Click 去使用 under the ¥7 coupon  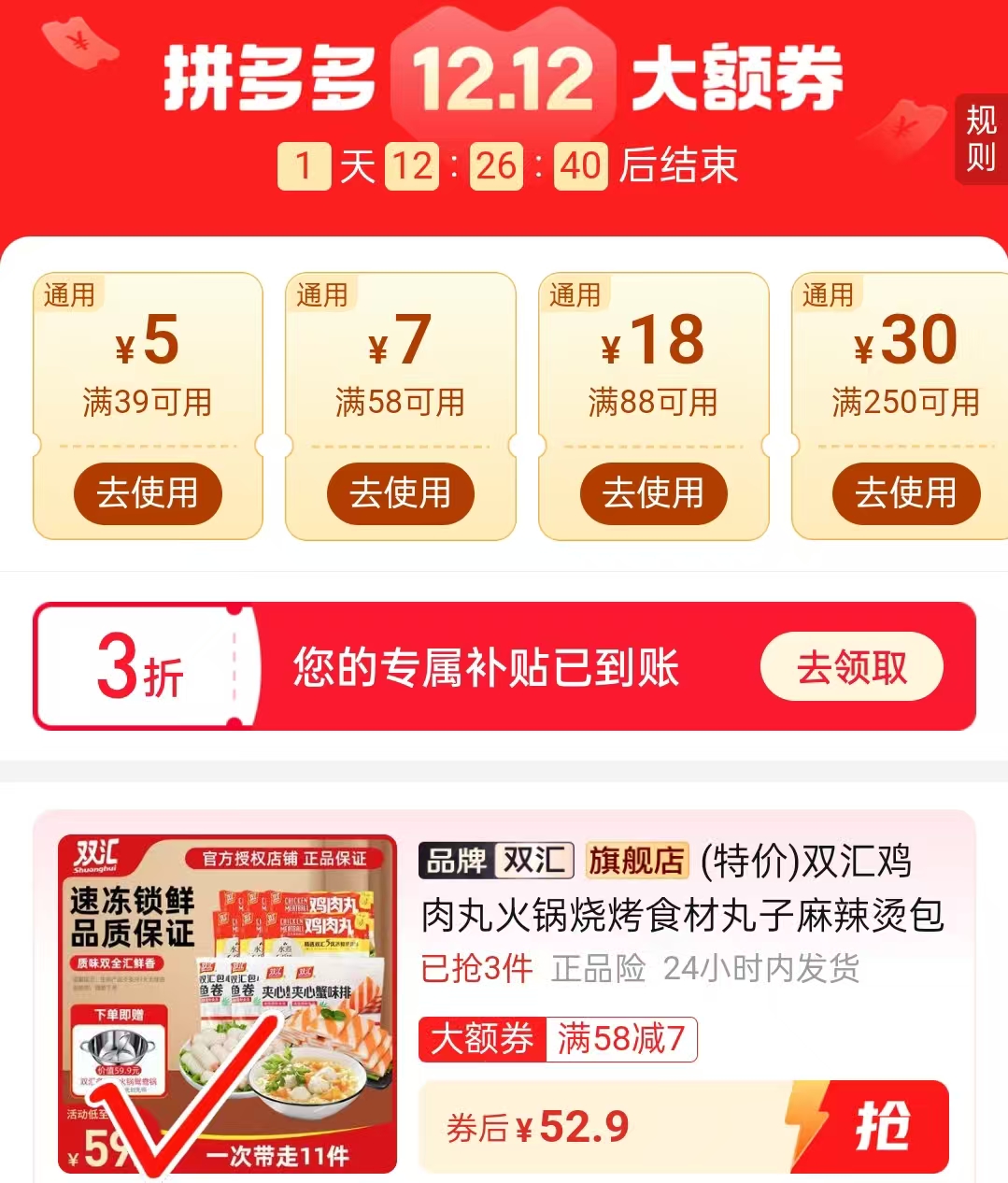tap(400, 493)
